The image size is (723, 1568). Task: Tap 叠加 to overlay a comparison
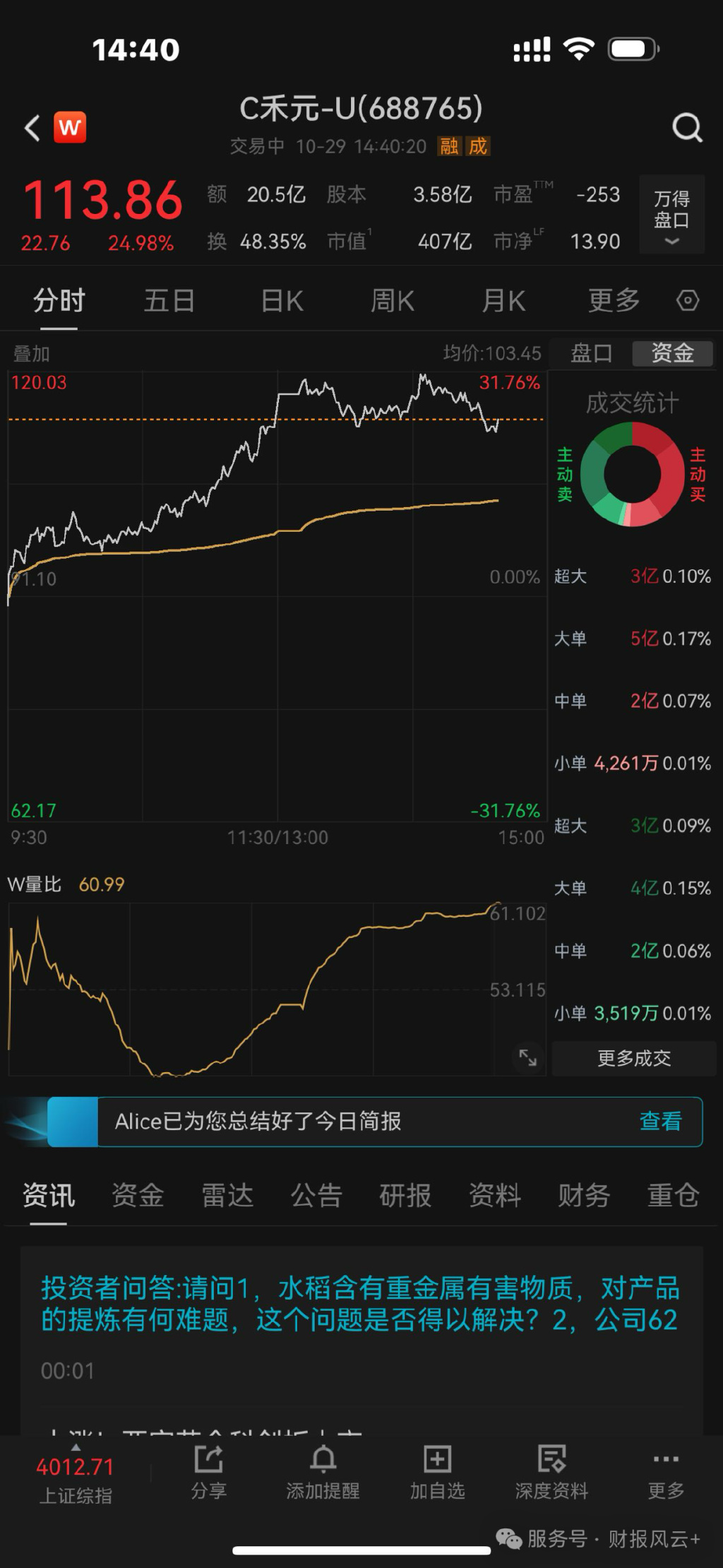[x=32, y=353]
